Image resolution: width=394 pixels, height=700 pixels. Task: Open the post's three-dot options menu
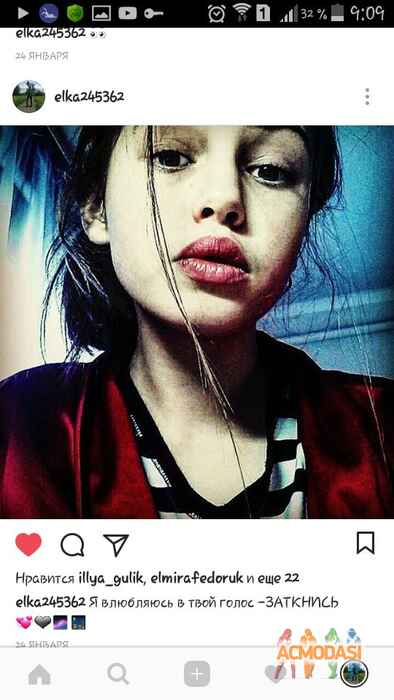pos(367,96)
